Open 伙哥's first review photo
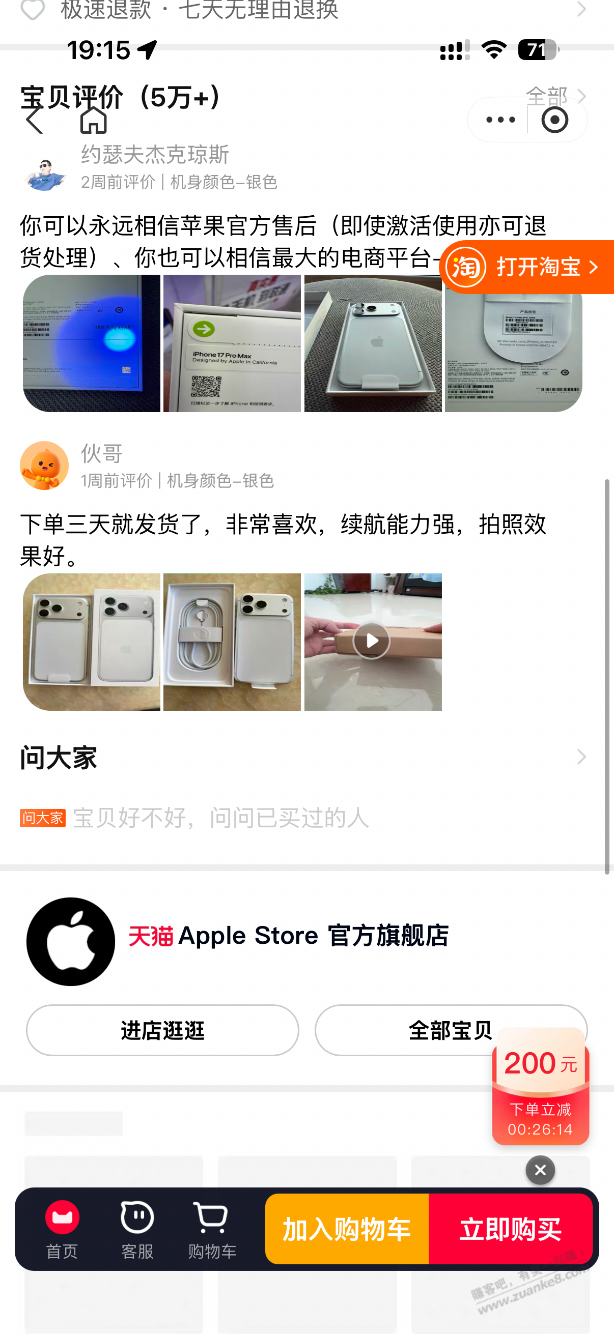This screenshot has width=614, height=1334. click(x=92, y=641)
